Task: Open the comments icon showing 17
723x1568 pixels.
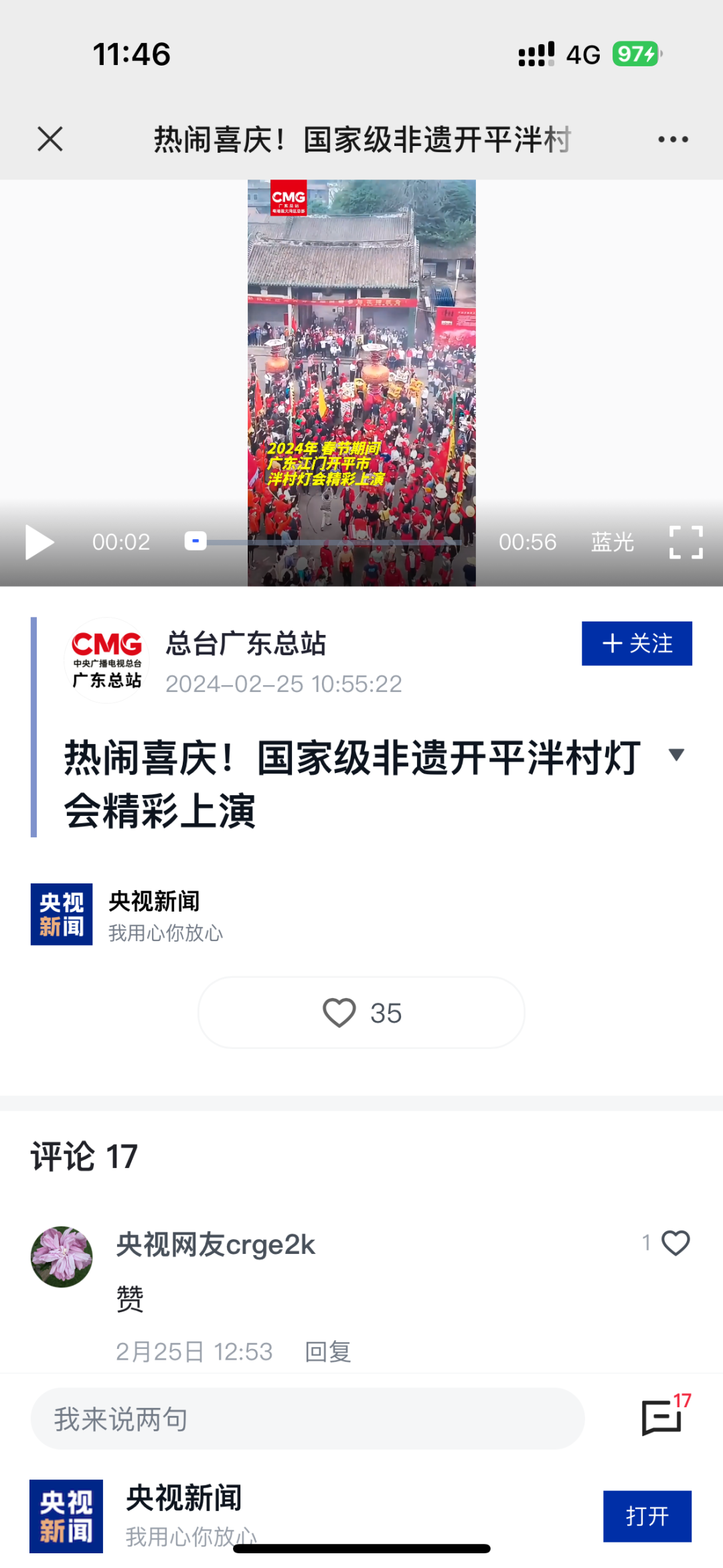Action: coord(663,1417)
